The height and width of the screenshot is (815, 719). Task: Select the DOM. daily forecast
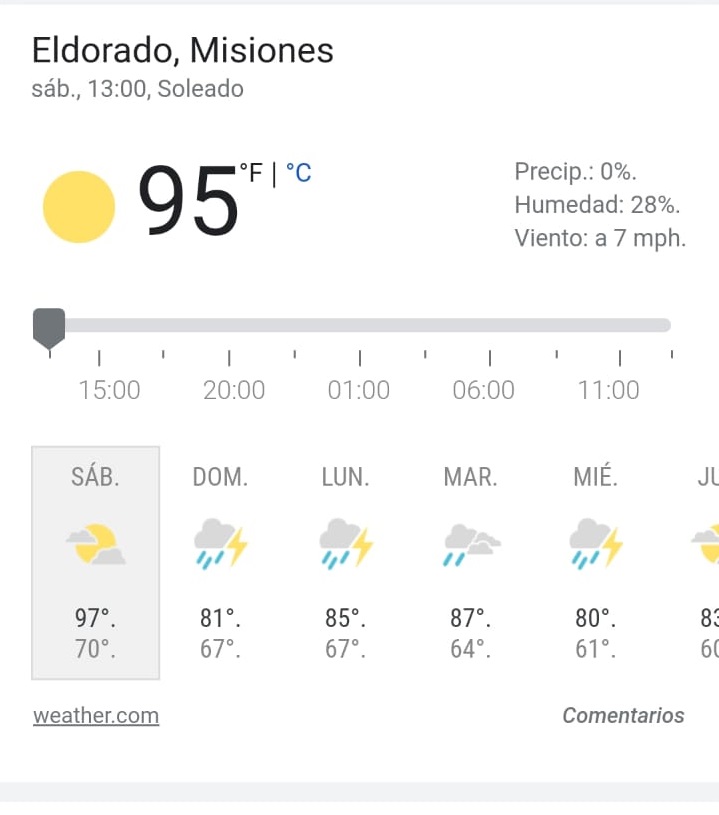(x=220, y=562)
